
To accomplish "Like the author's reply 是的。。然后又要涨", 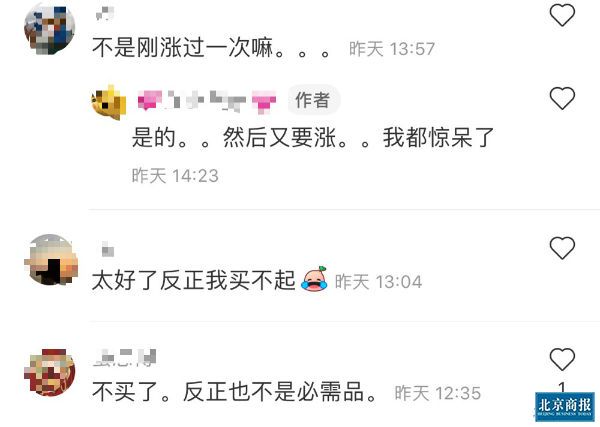I will point(563,98).
